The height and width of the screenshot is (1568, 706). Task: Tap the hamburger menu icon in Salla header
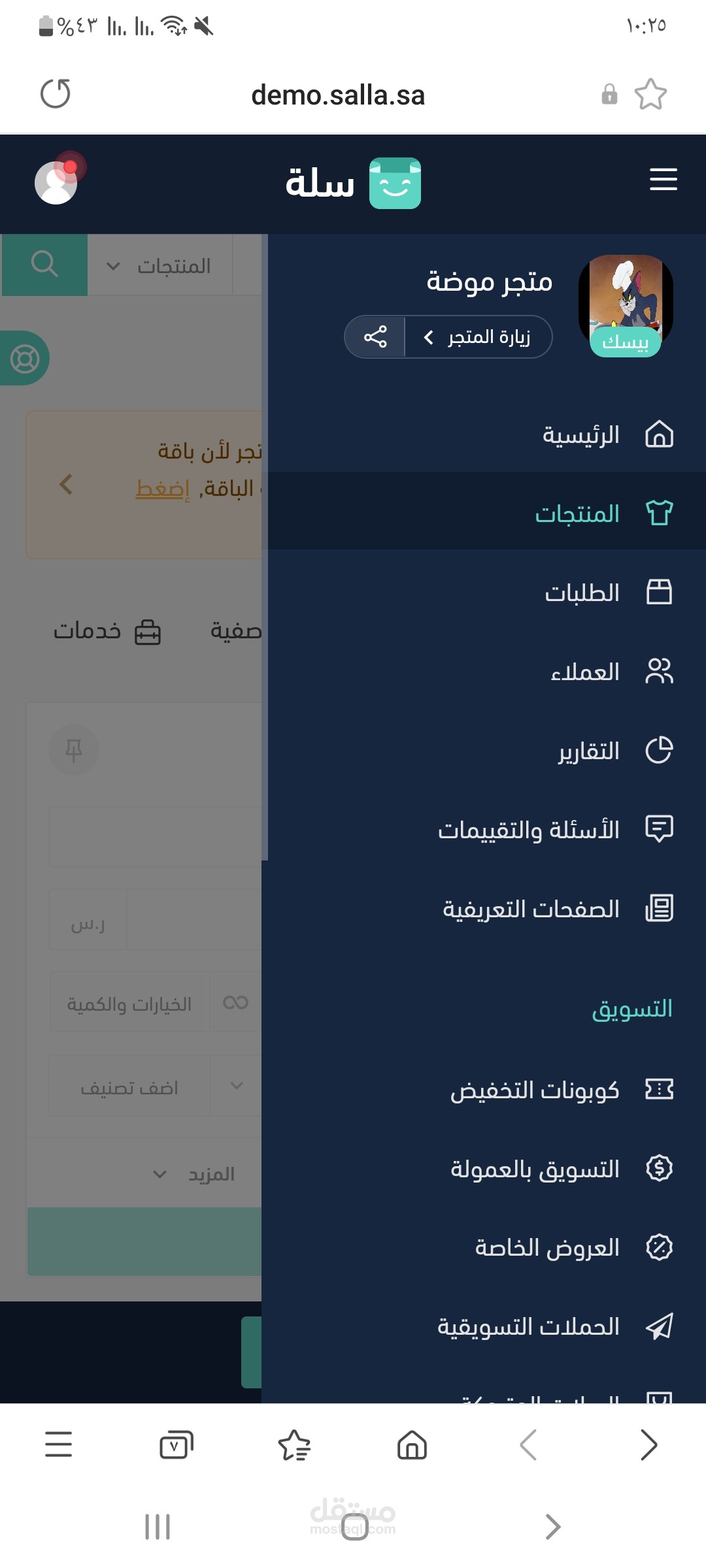click(663, 179)
